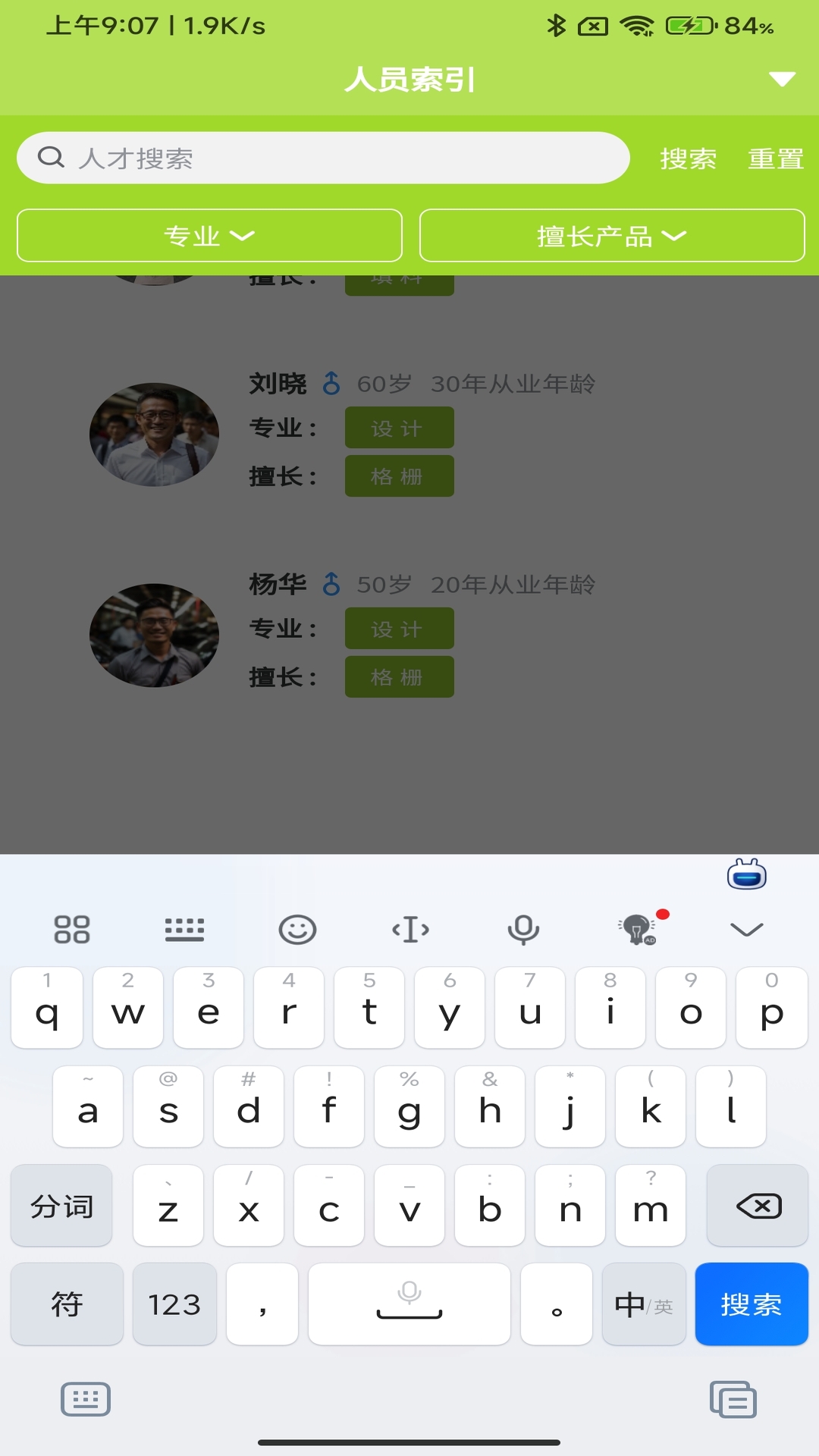Screen dimensions: 819x1456
Task: Open the dropdown arrow in the title bar
Action: coord(782,79)
